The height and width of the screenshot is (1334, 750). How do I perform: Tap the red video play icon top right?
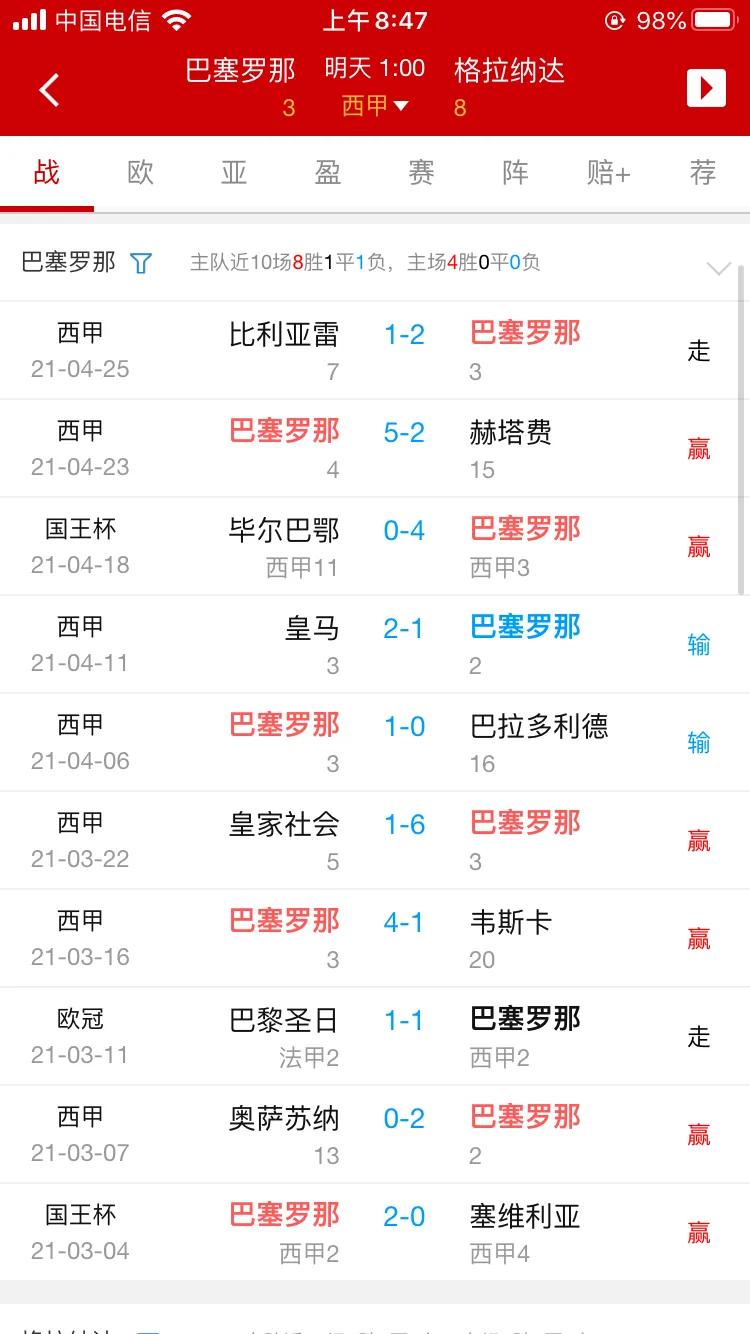point(707,88)
